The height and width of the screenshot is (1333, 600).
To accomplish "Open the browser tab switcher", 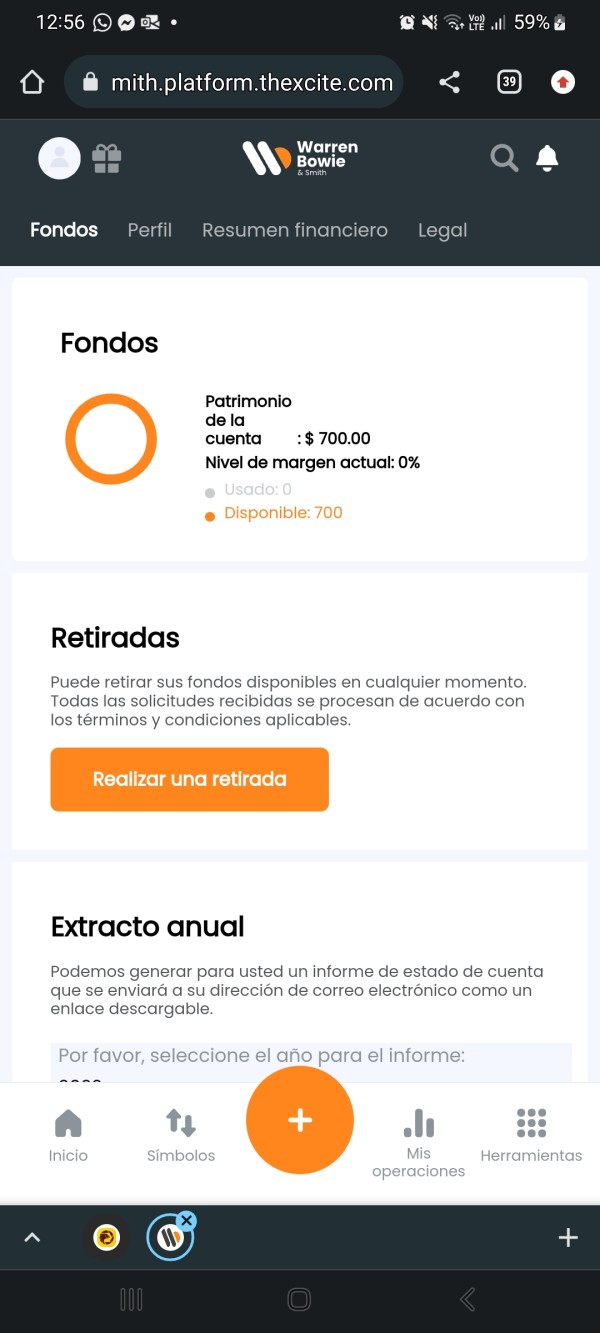I will pyautogui.click(x=509, y=82).
